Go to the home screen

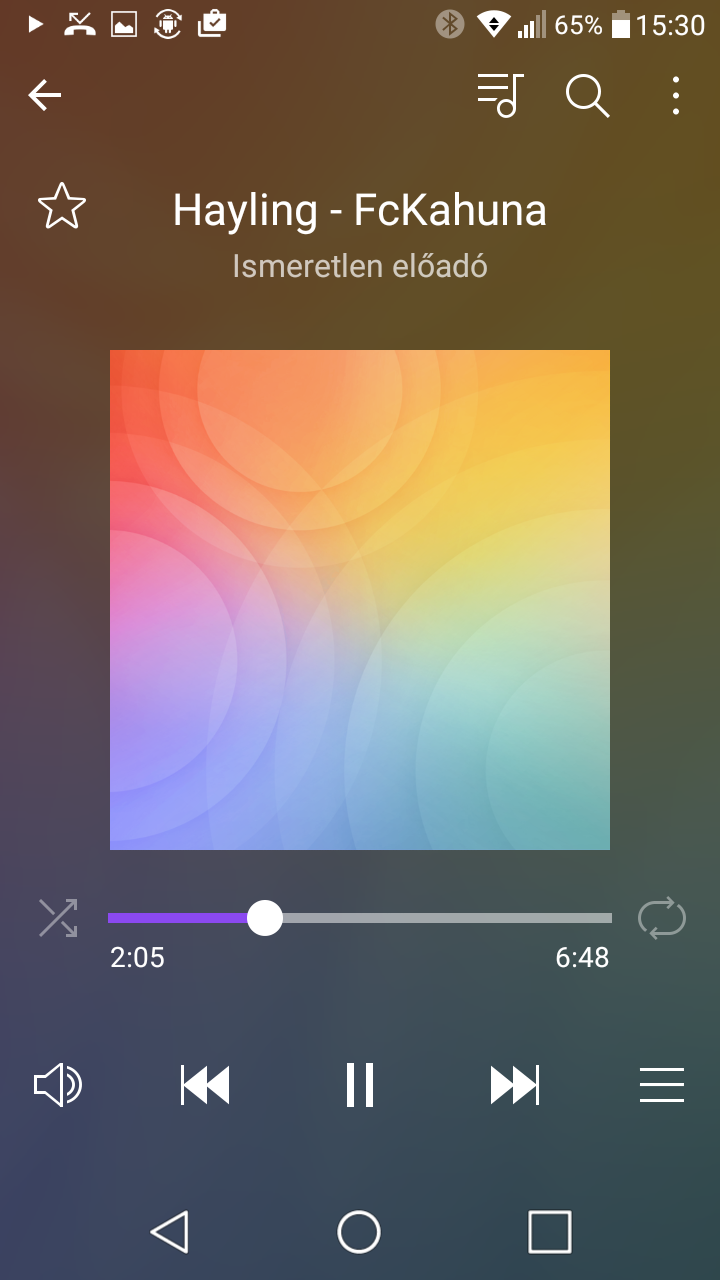click(359, 1231)
